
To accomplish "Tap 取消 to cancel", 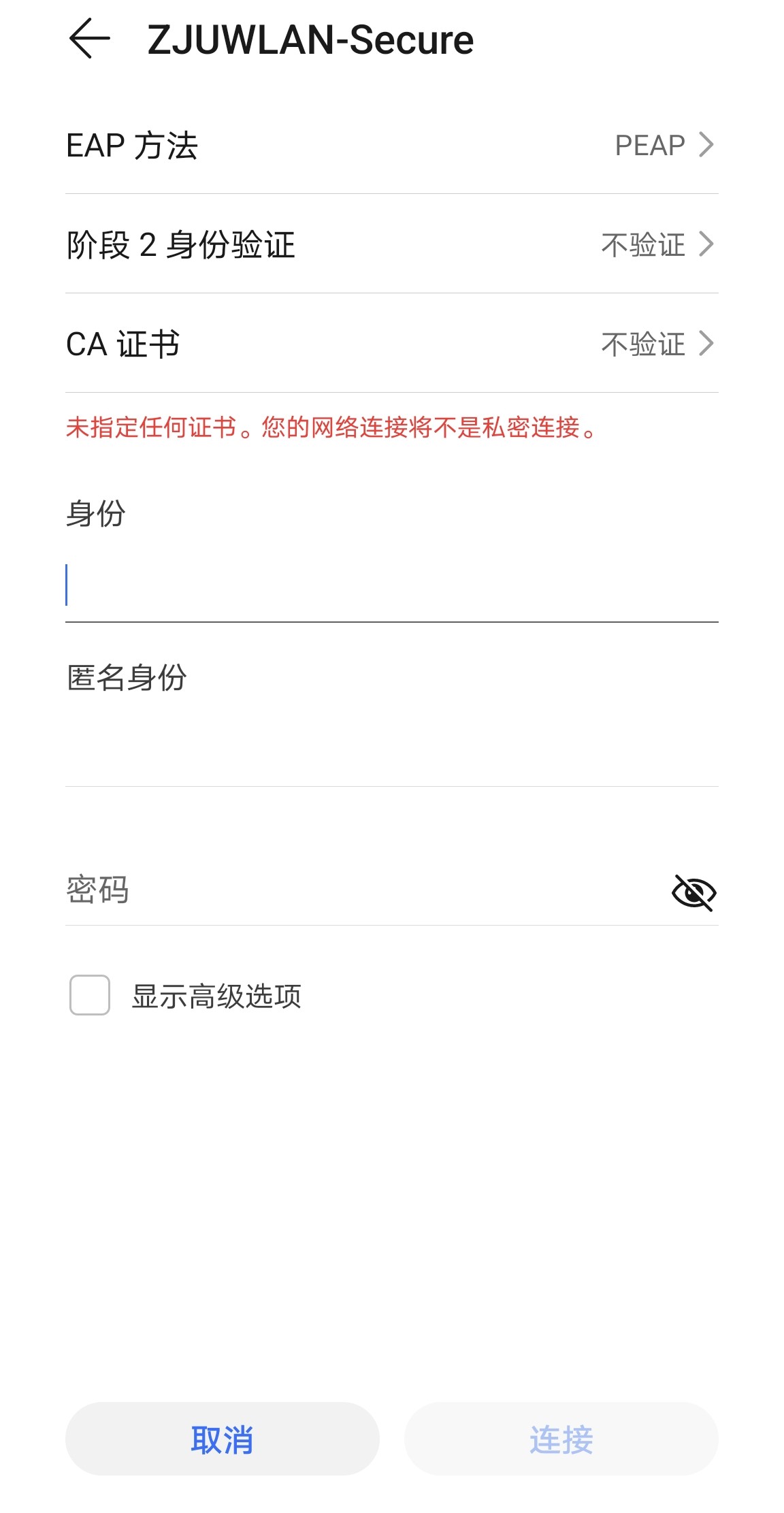I will (x=222, y=1439).
